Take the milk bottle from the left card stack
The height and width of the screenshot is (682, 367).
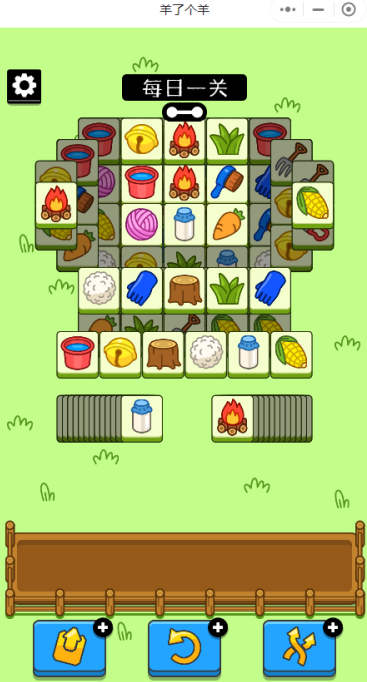(142, 418)
